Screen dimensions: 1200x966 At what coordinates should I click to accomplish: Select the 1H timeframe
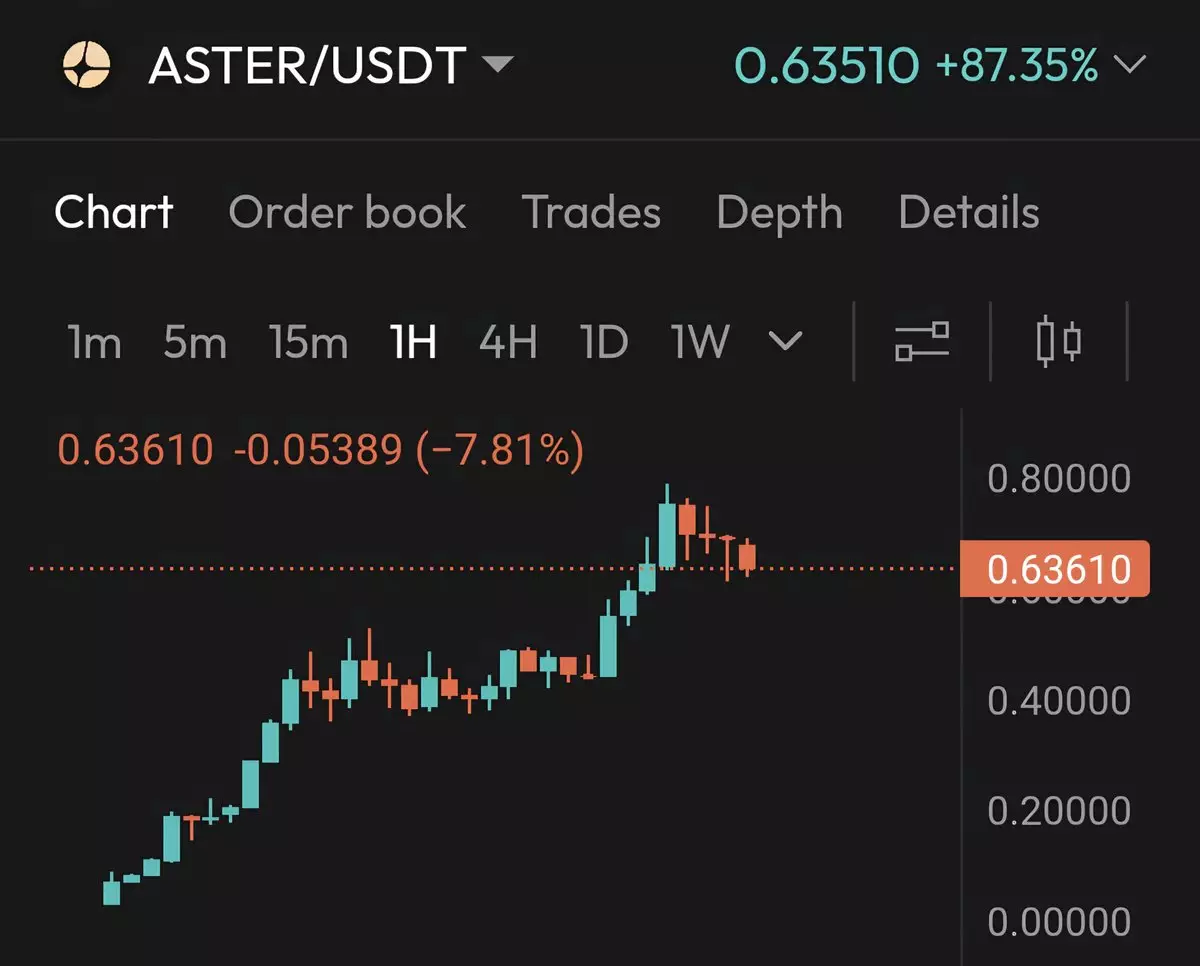pos(413,343)
